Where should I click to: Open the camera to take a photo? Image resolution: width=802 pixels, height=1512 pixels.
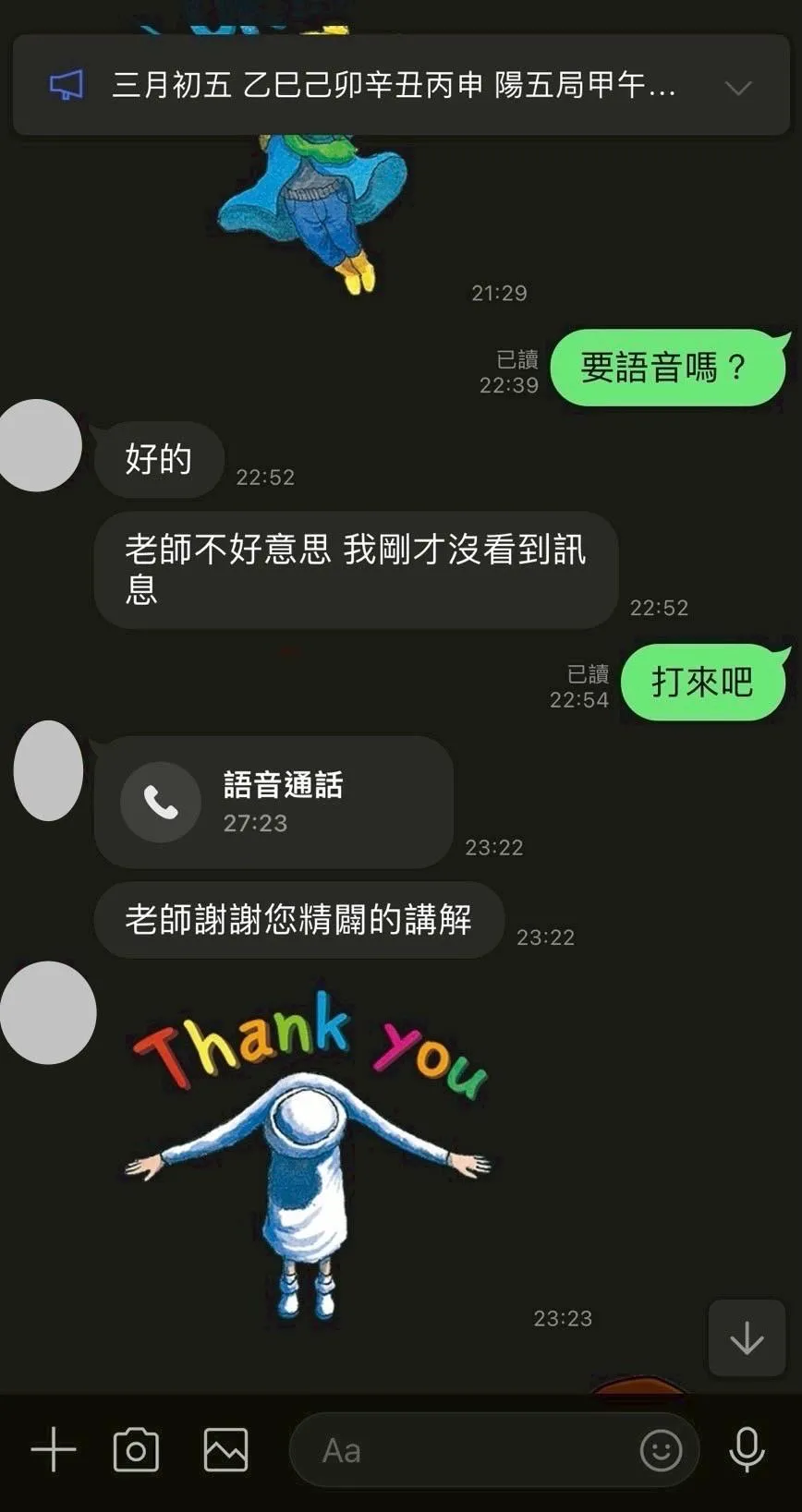pyautogui.click(x=136, y=1450)
